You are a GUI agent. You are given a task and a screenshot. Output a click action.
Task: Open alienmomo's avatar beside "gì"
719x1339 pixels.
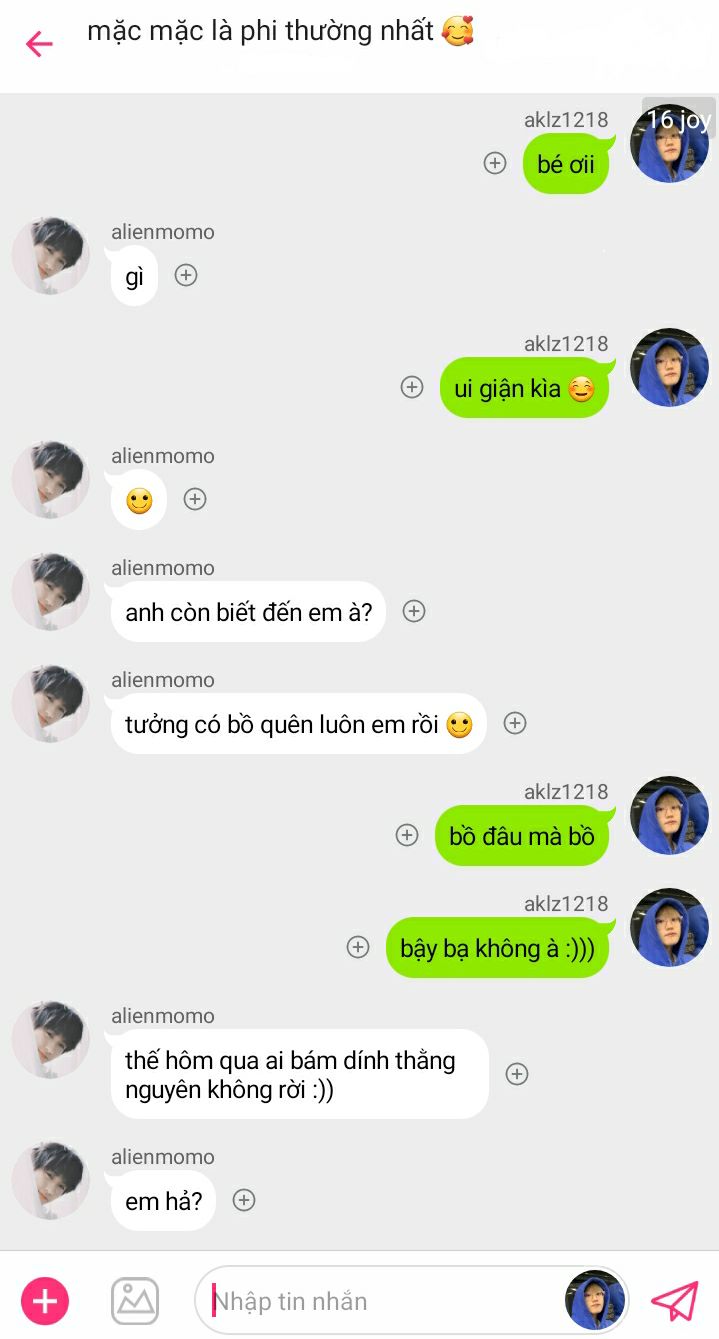[51, 256]
